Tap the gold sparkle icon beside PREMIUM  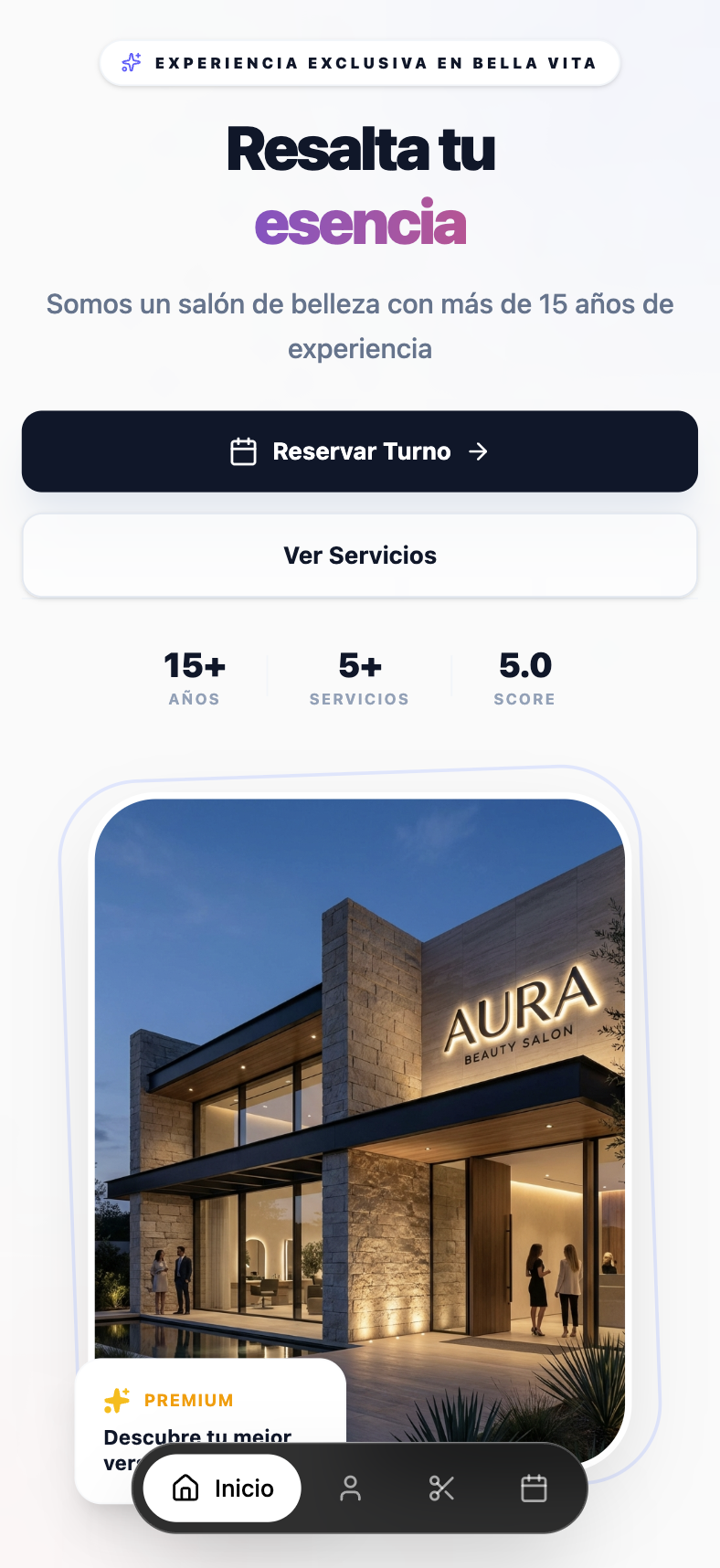[x=117, y=1399]
